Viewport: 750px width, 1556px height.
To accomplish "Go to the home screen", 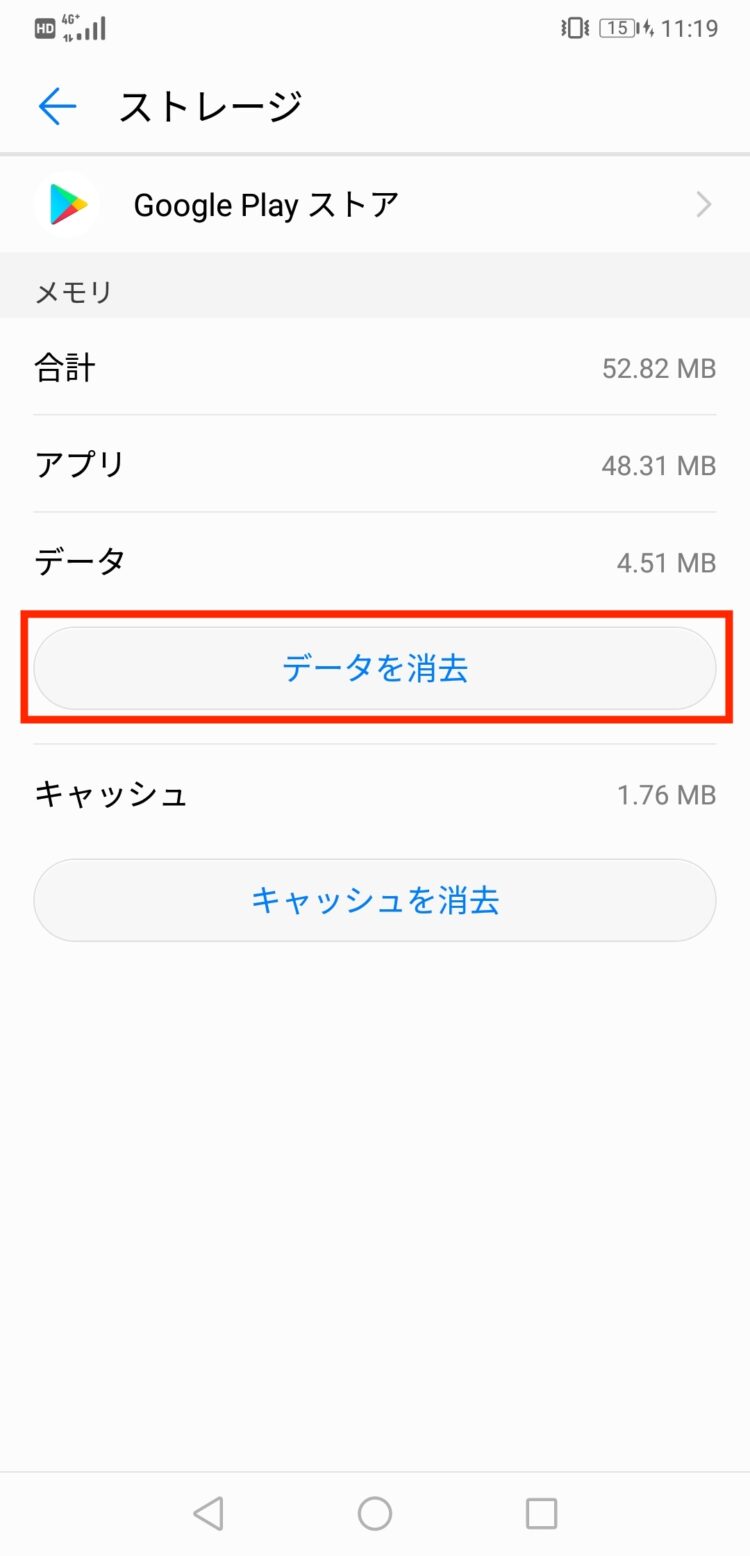I will click(x=375, y=1513).
